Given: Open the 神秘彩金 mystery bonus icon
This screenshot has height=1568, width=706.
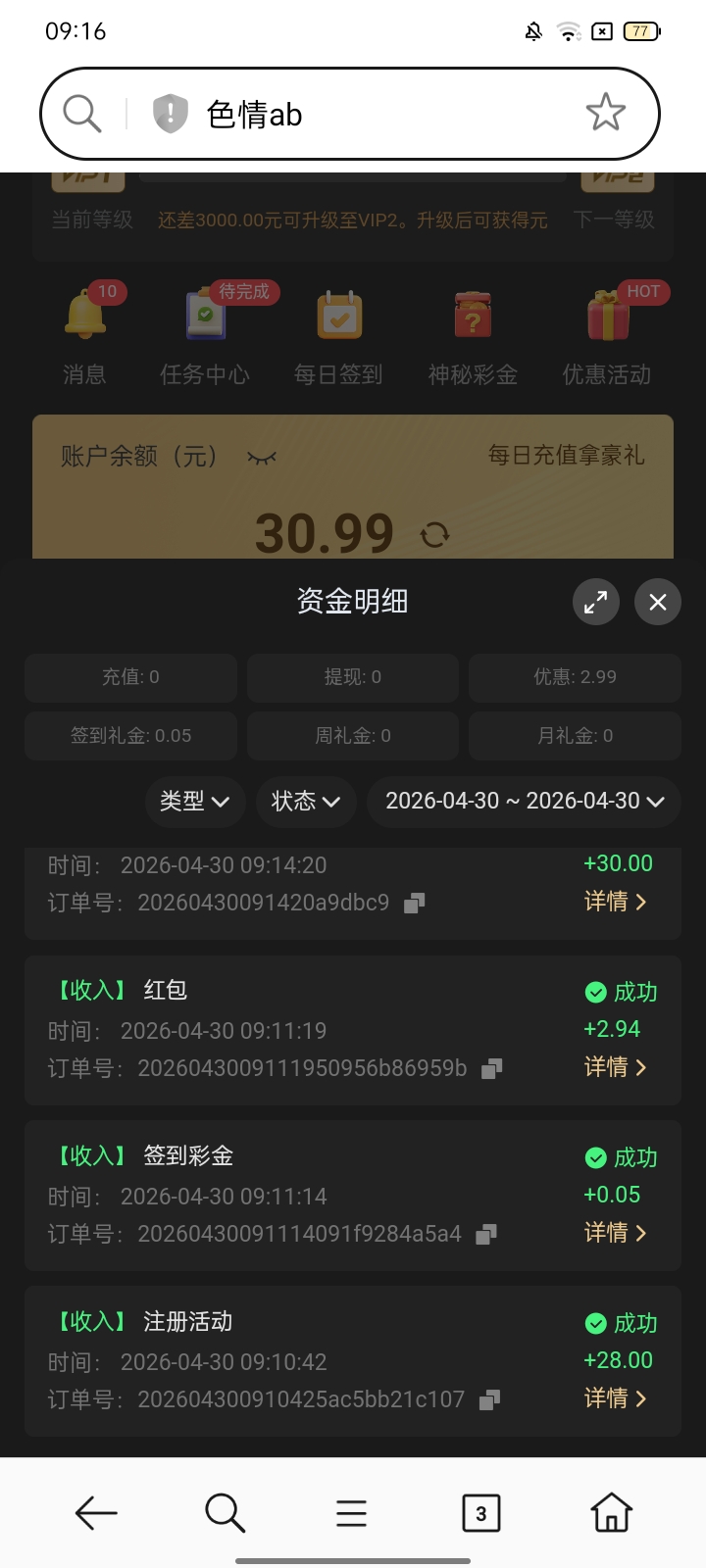Looking at the screenshot, I should [473, 318].
